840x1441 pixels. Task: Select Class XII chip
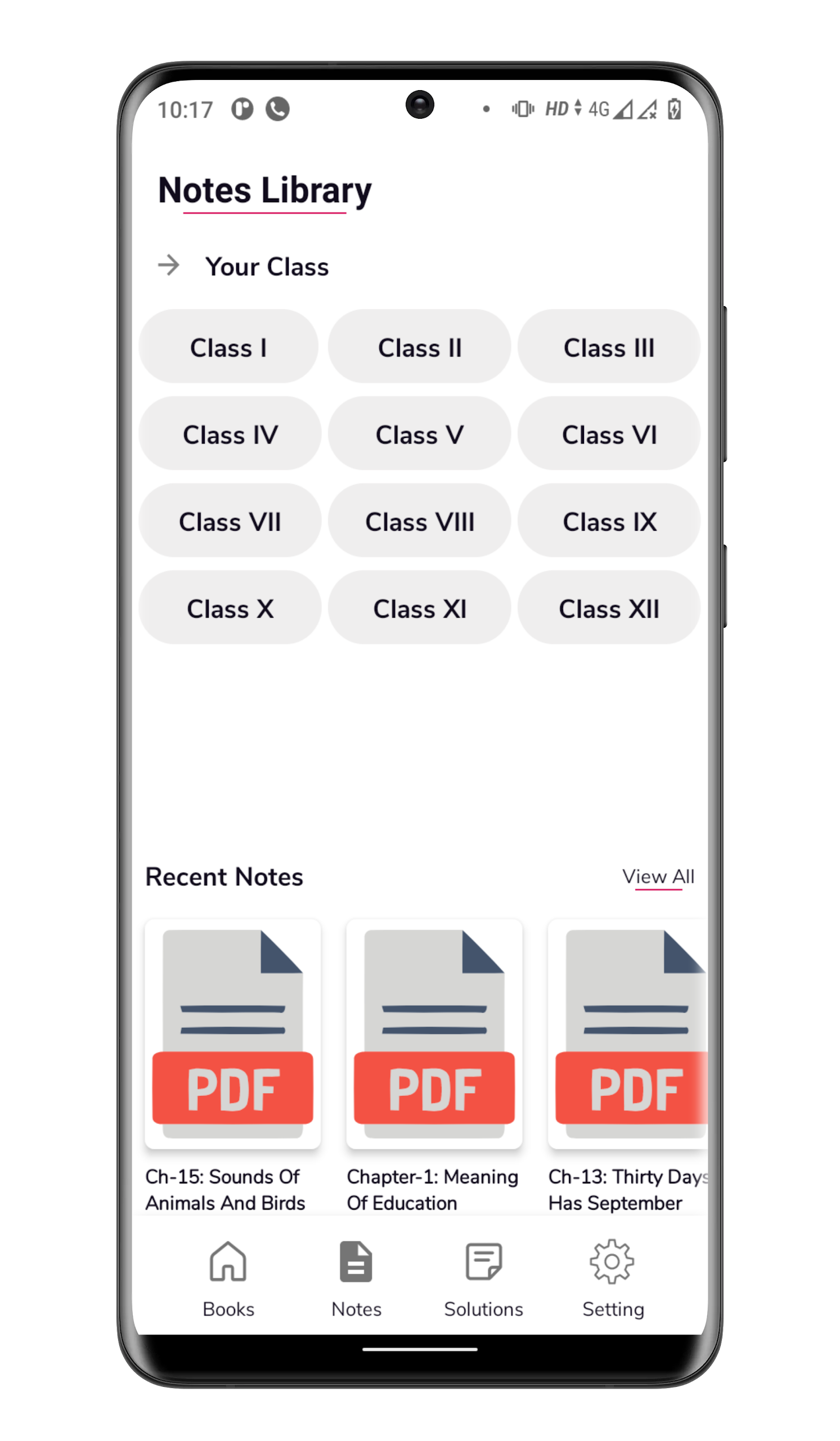point(609,607)
